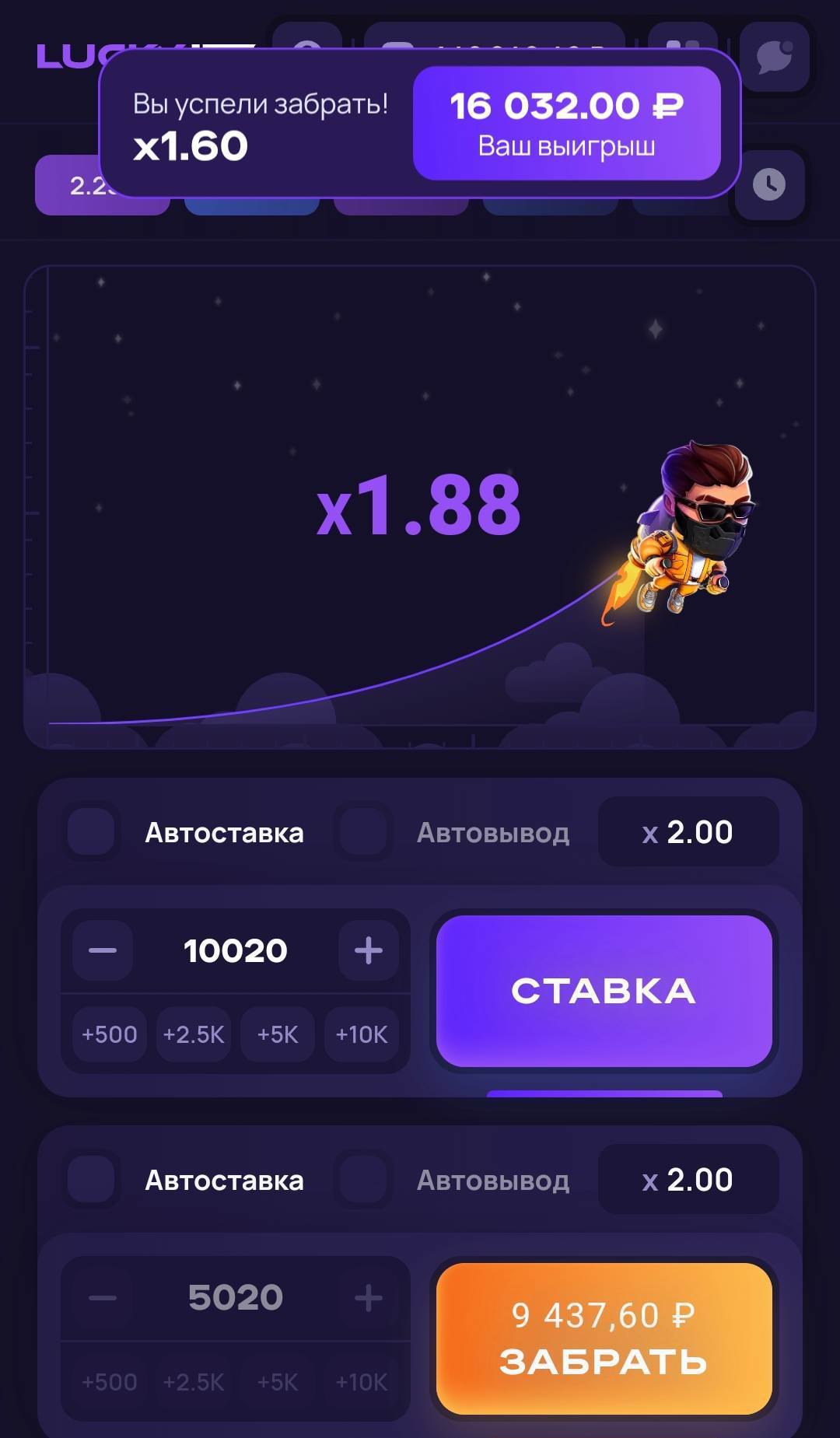840x1438 pixels.
Task: Add +500 to the 10020 bet
Action: click(x=110, y=1034)
